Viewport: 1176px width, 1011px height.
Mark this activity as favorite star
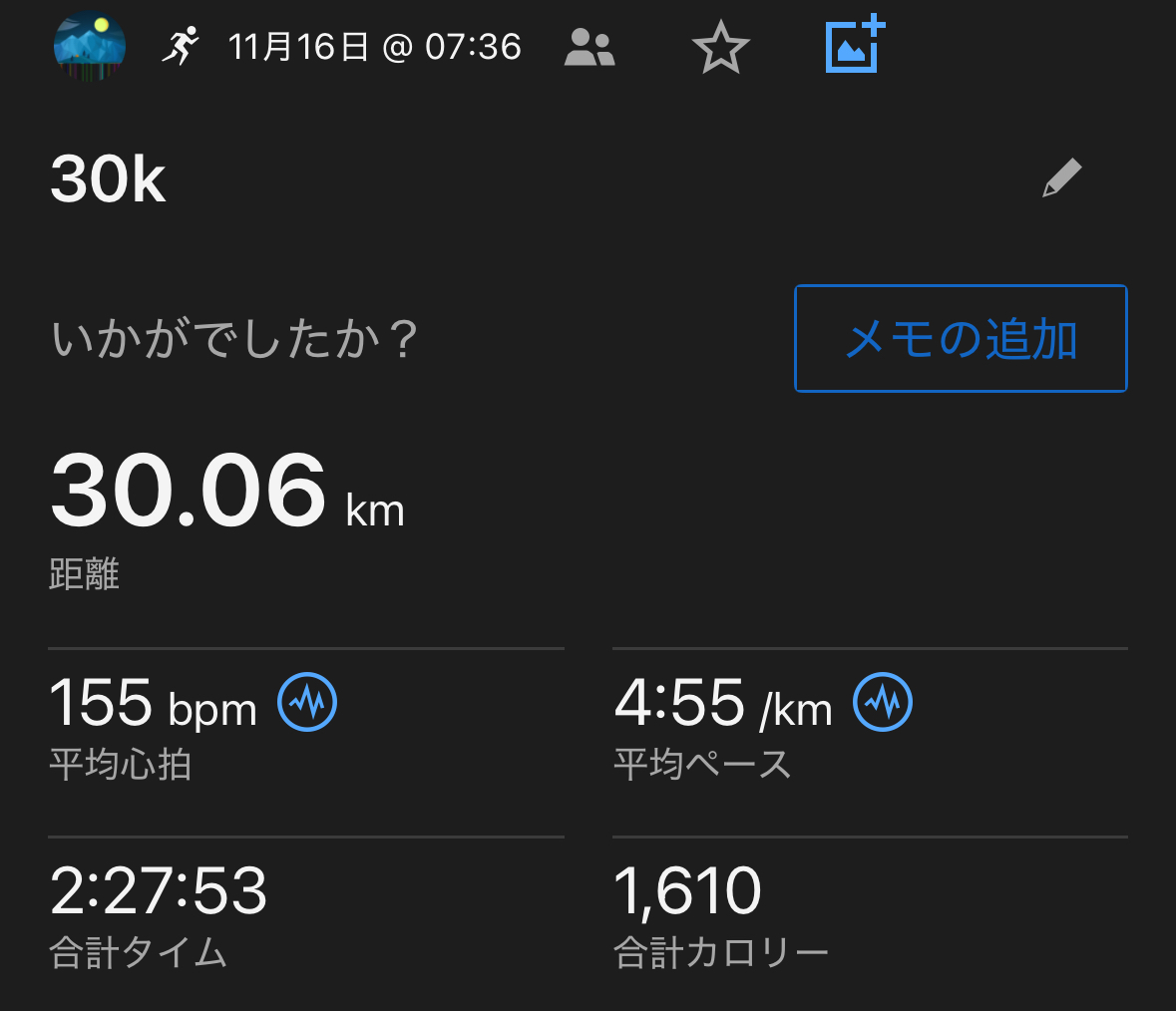pos(720,48)
